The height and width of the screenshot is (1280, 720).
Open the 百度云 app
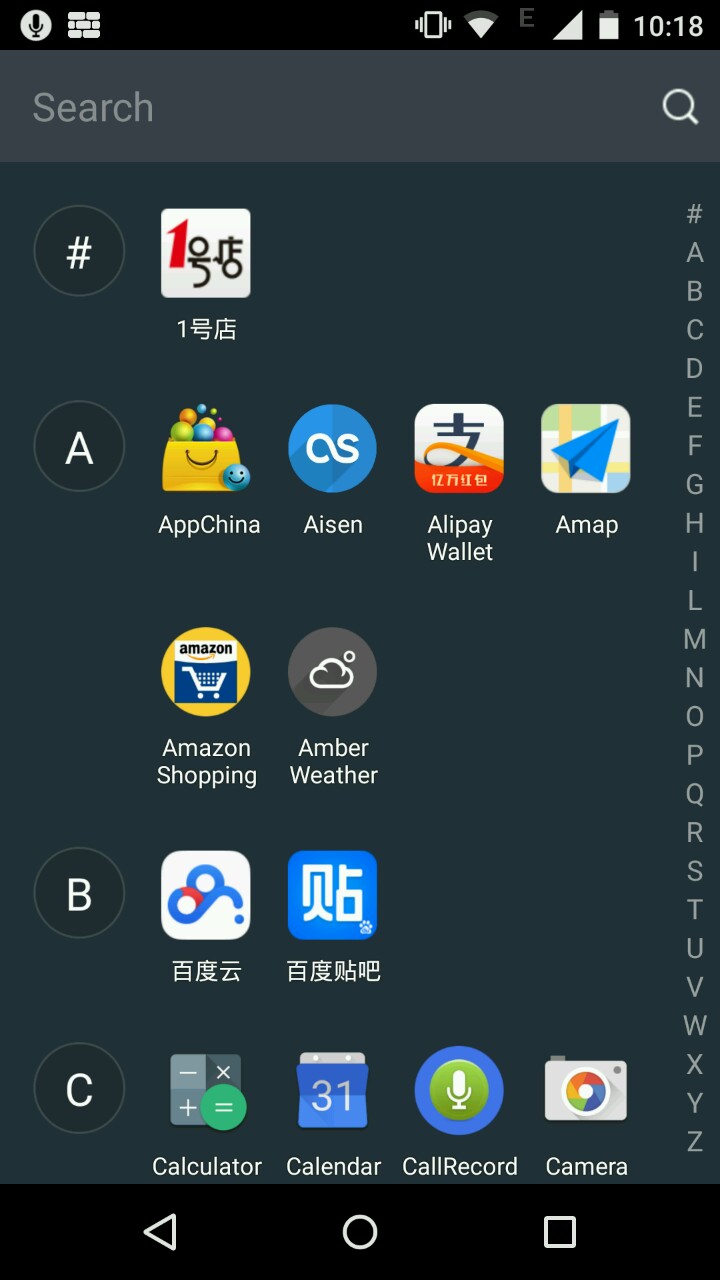(x=206, y=895)
